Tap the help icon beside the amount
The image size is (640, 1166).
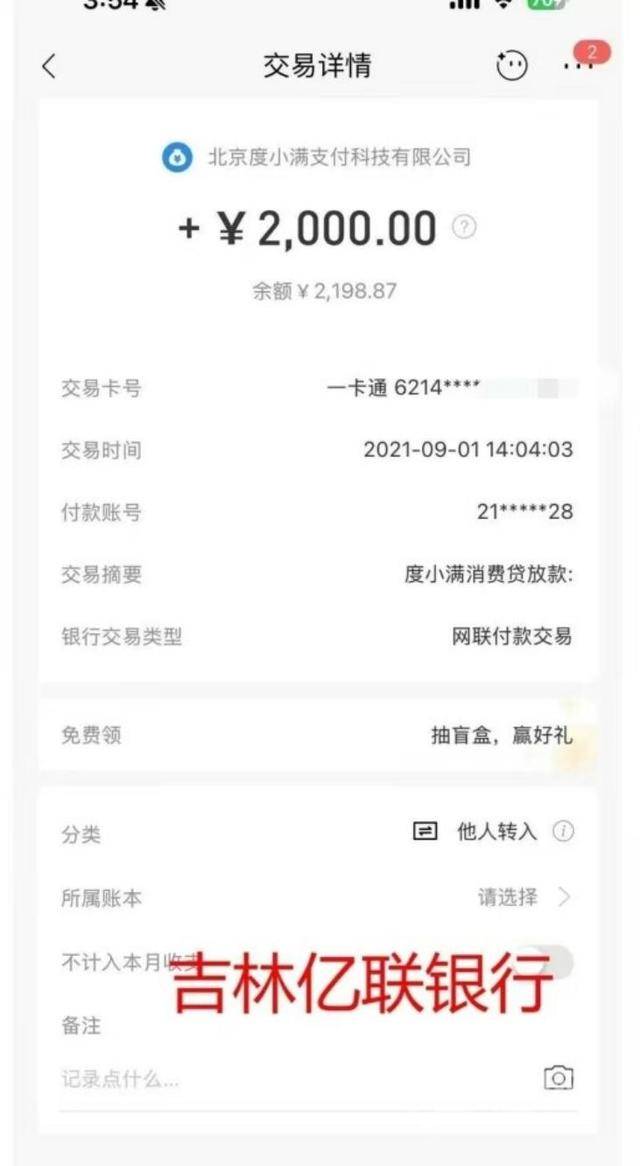coord(464,227)
